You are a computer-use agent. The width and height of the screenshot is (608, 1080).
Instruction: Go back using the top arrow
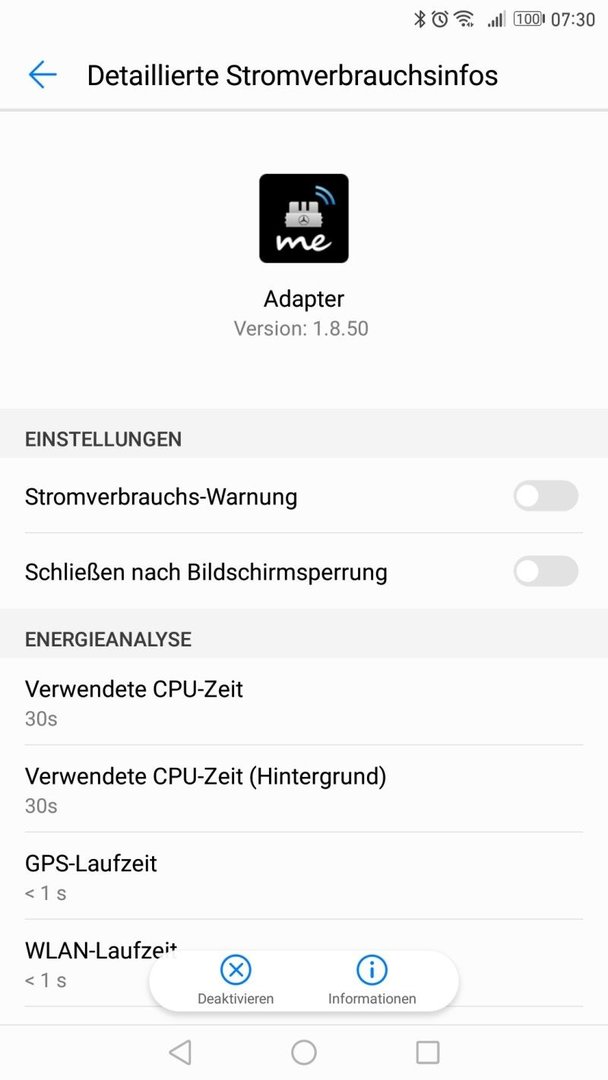click(42, 74)
